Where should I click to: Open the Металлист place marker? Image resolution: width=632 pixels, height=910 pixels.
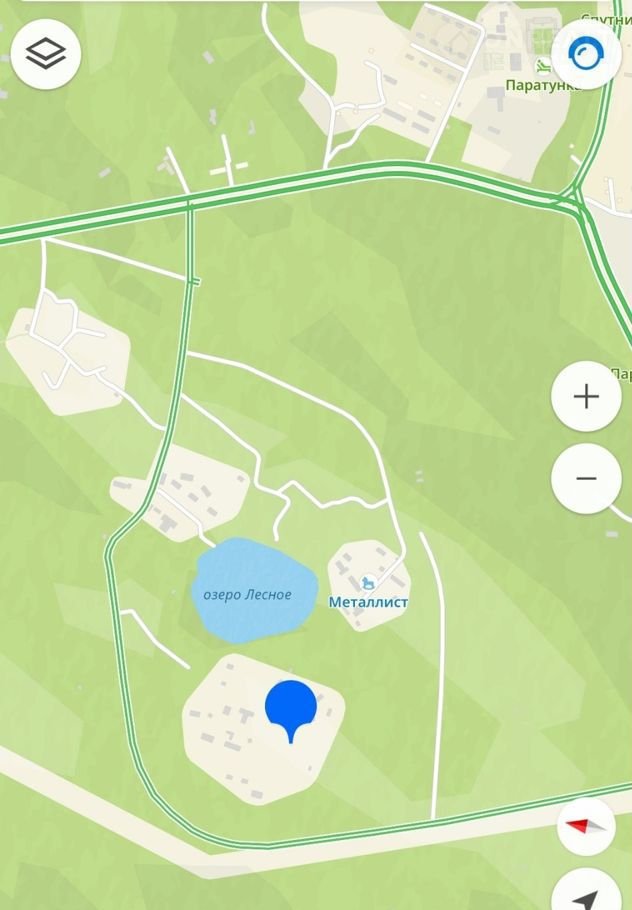click(x=369, y=582)
